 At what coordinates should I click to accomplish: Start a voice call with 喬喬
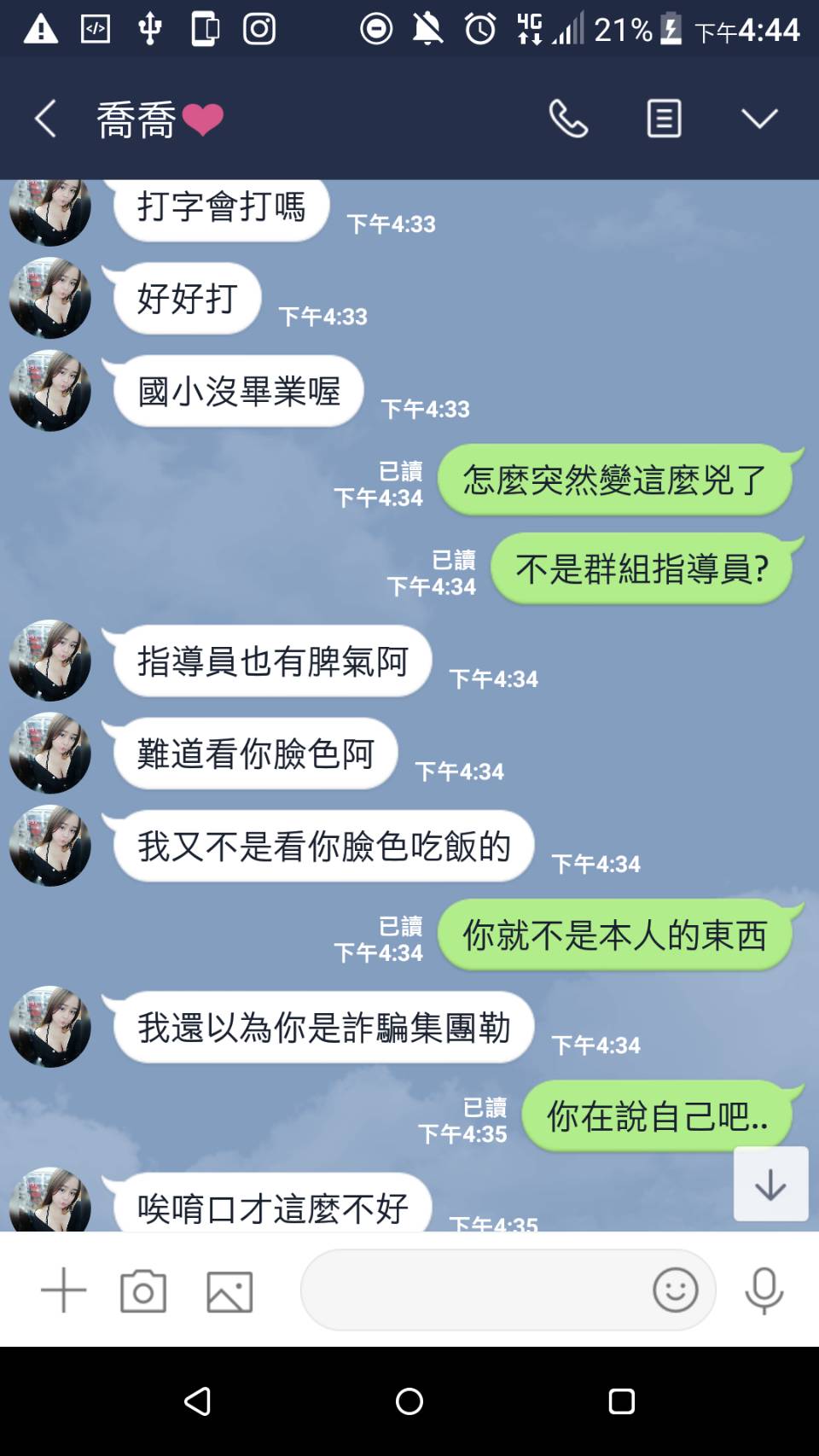click(568, 119)
